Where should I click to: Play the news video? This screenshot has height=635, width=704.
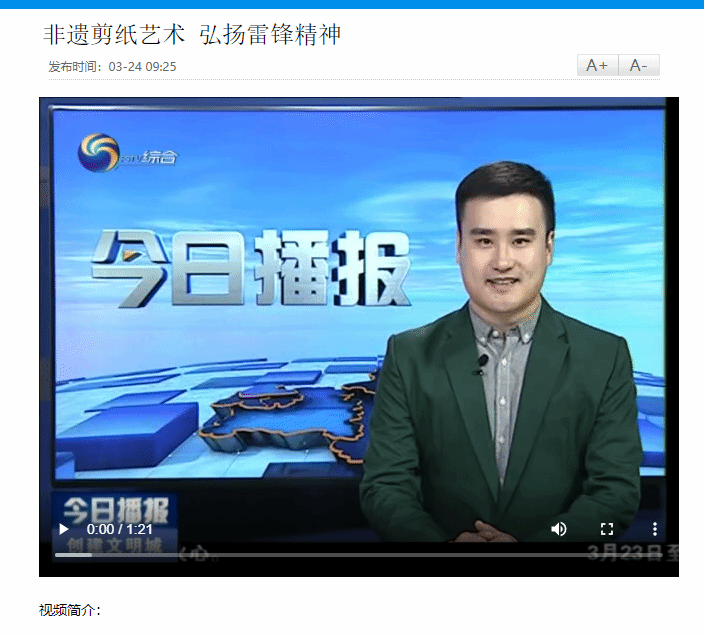coord(63,528)
